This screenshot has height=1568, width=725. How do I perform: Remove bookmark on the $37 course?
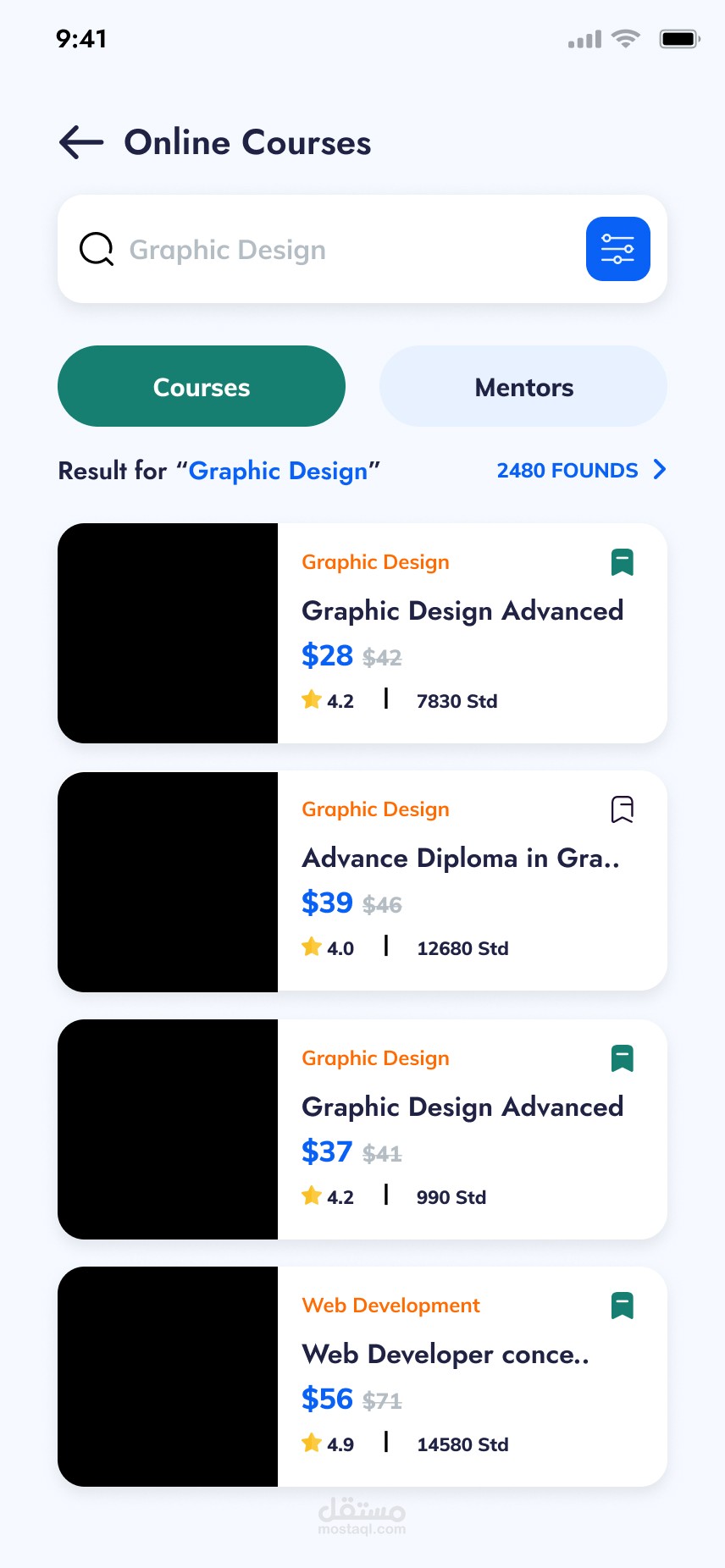(623, 1058)
